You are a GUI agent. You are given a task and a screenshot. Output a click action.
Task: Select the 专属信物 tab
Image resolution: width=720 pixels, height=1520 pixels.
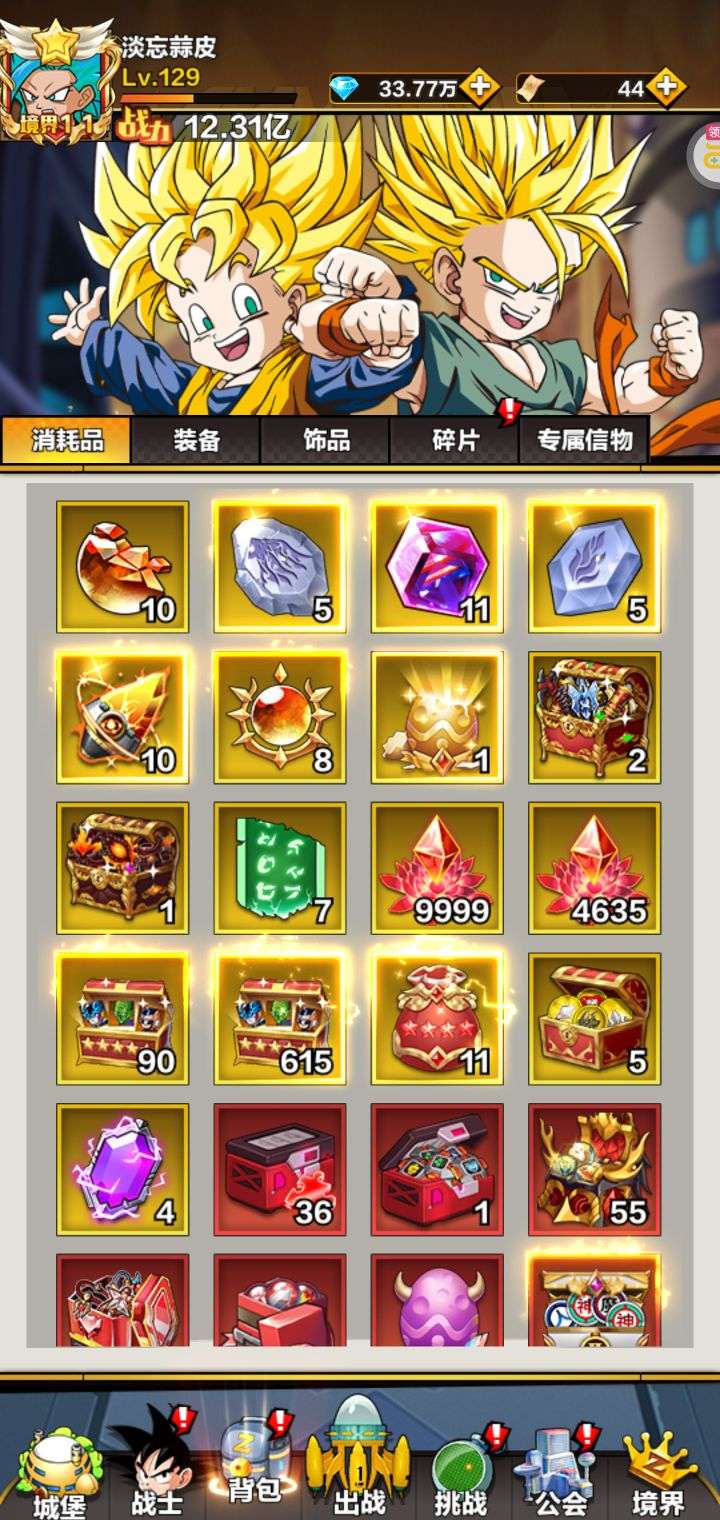585,440
